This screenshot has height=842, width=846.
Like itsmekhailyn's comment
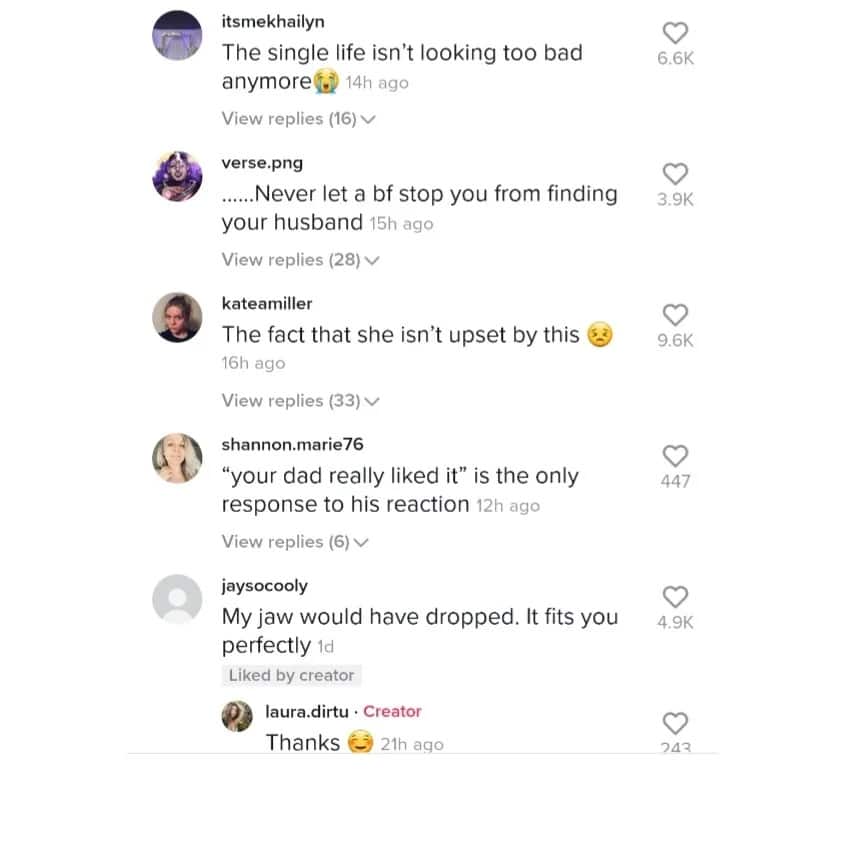[x=676, y=33]
